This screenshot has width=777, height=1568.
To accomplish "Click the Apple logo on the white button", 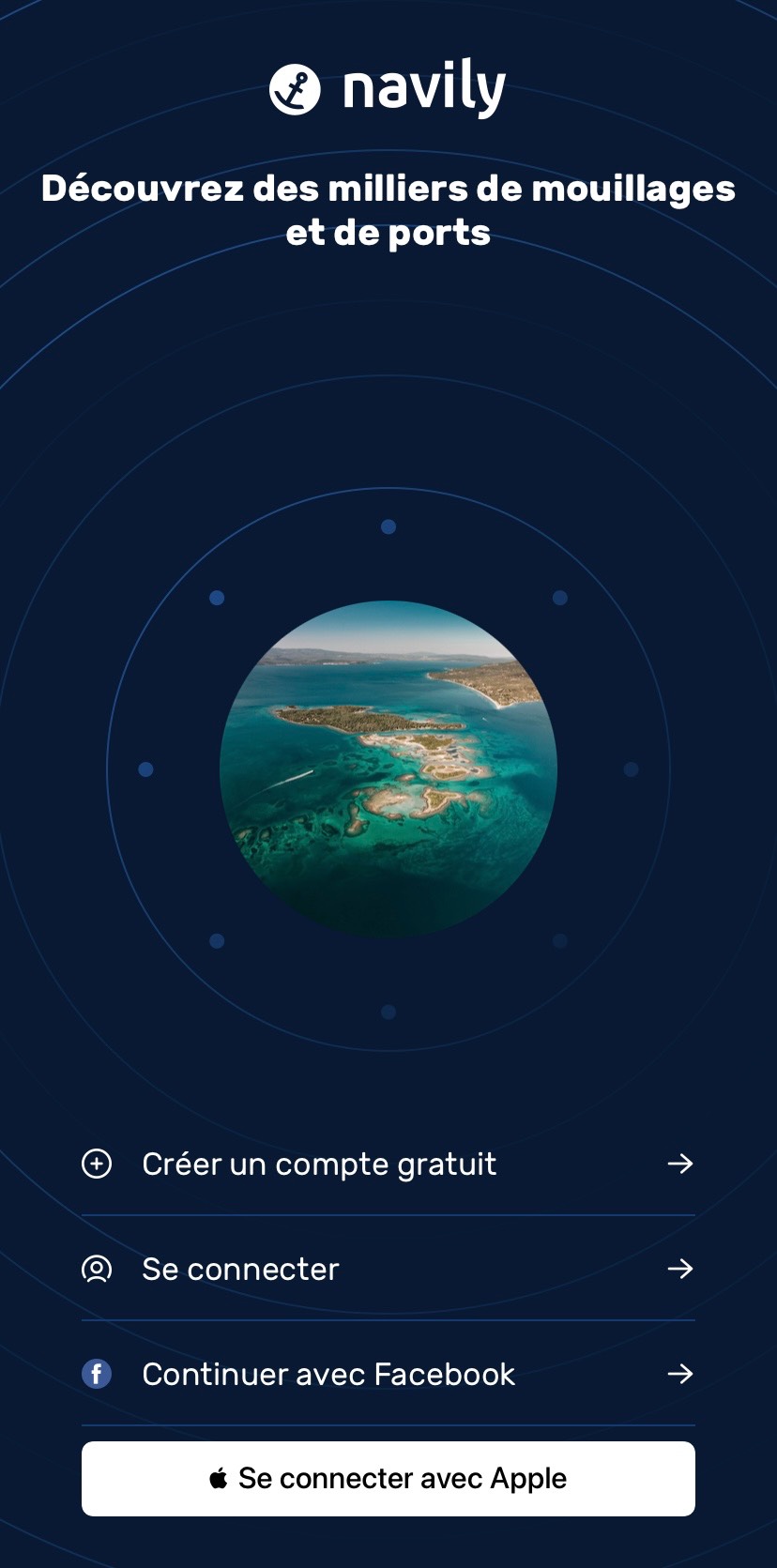I will coord(218,1478).
